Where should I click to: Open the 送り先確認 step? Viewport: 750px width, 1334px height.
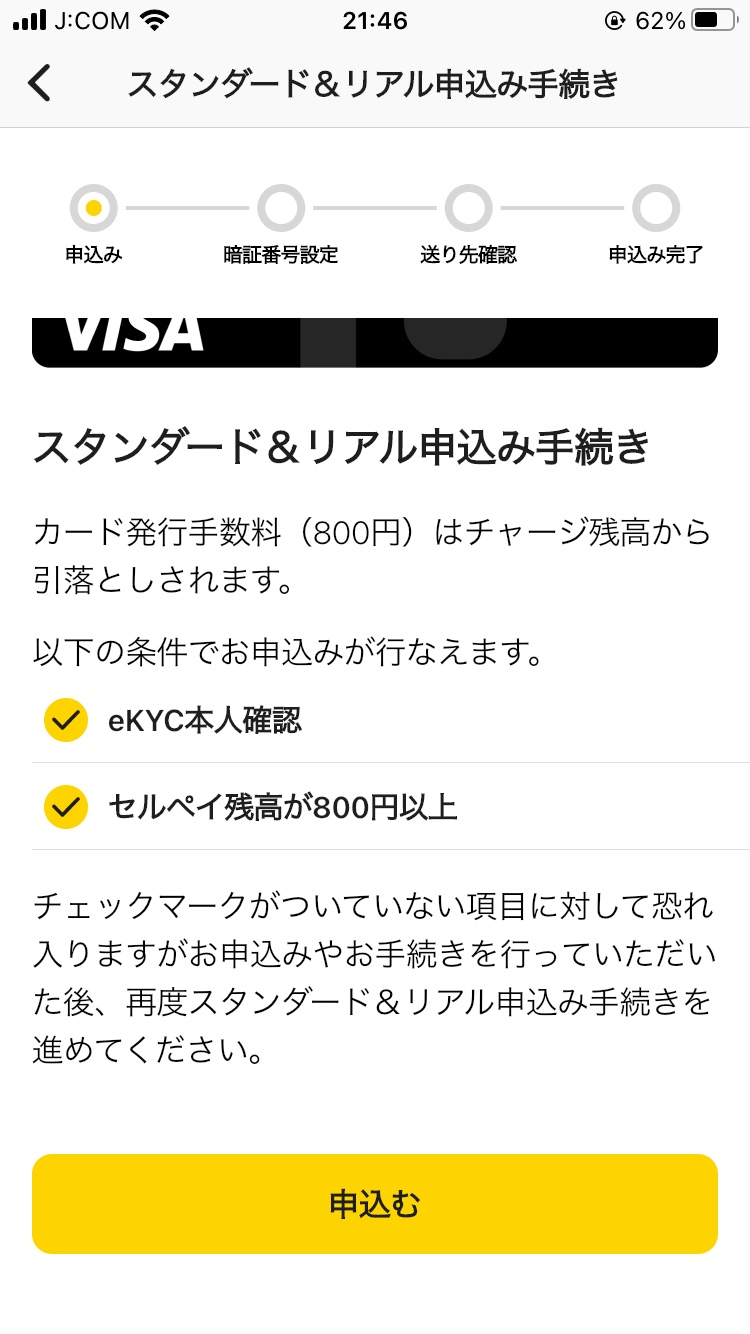(468, 208)
